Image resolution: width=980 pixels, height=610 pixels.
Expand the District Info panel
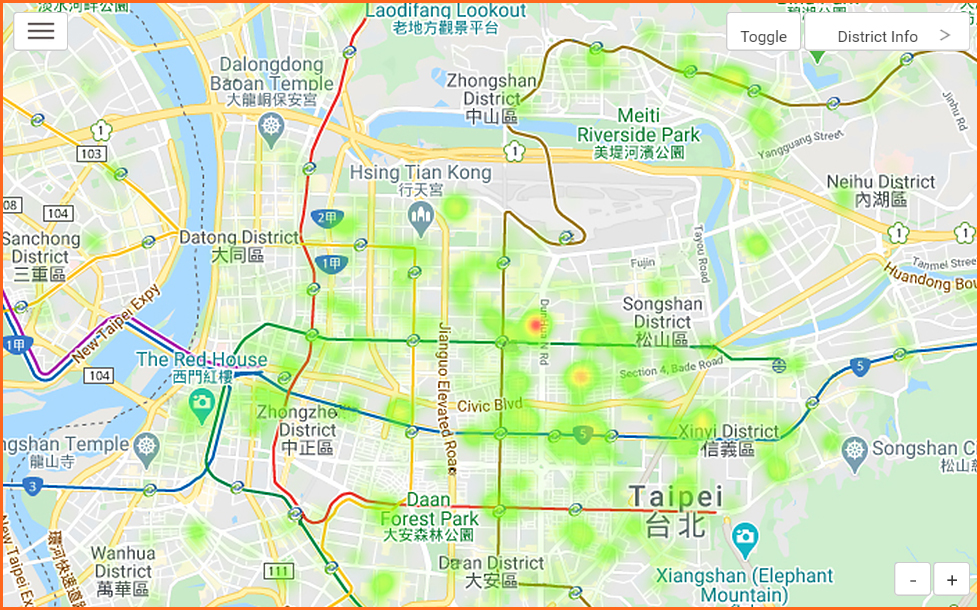coord(890,36)
